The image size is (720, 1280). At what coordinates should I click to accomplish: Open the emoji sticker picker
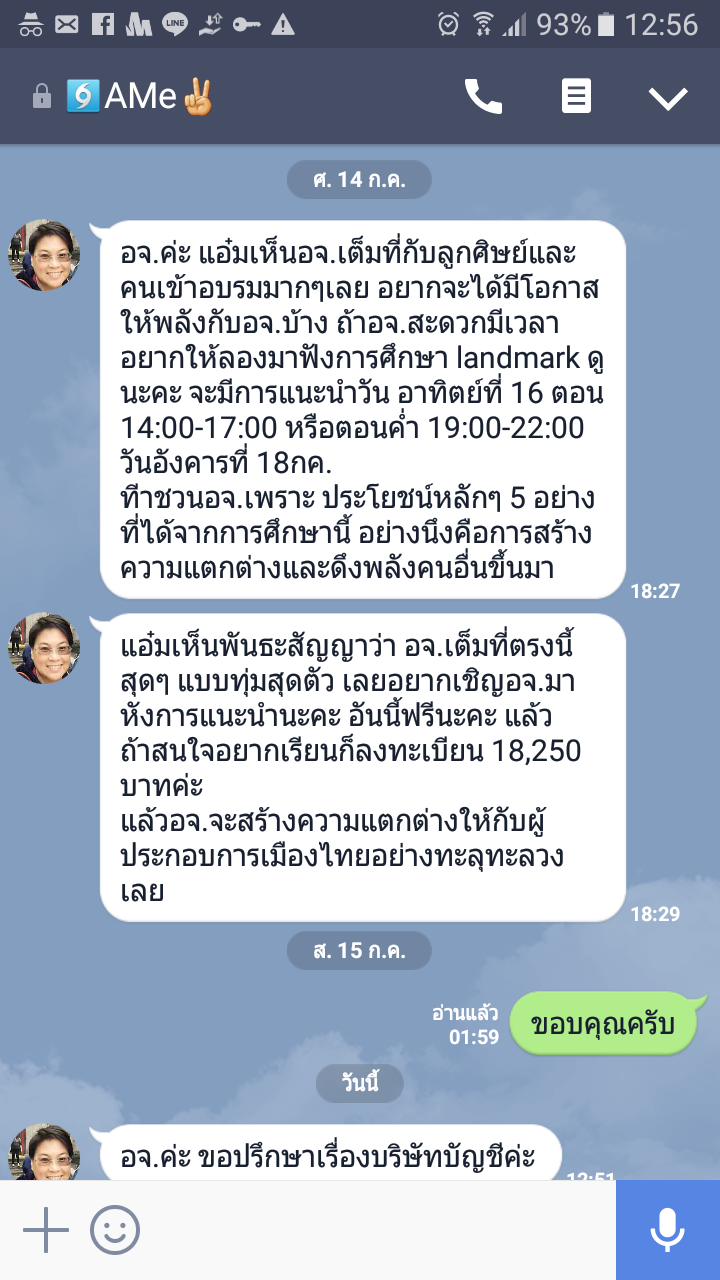point(115,1230)
